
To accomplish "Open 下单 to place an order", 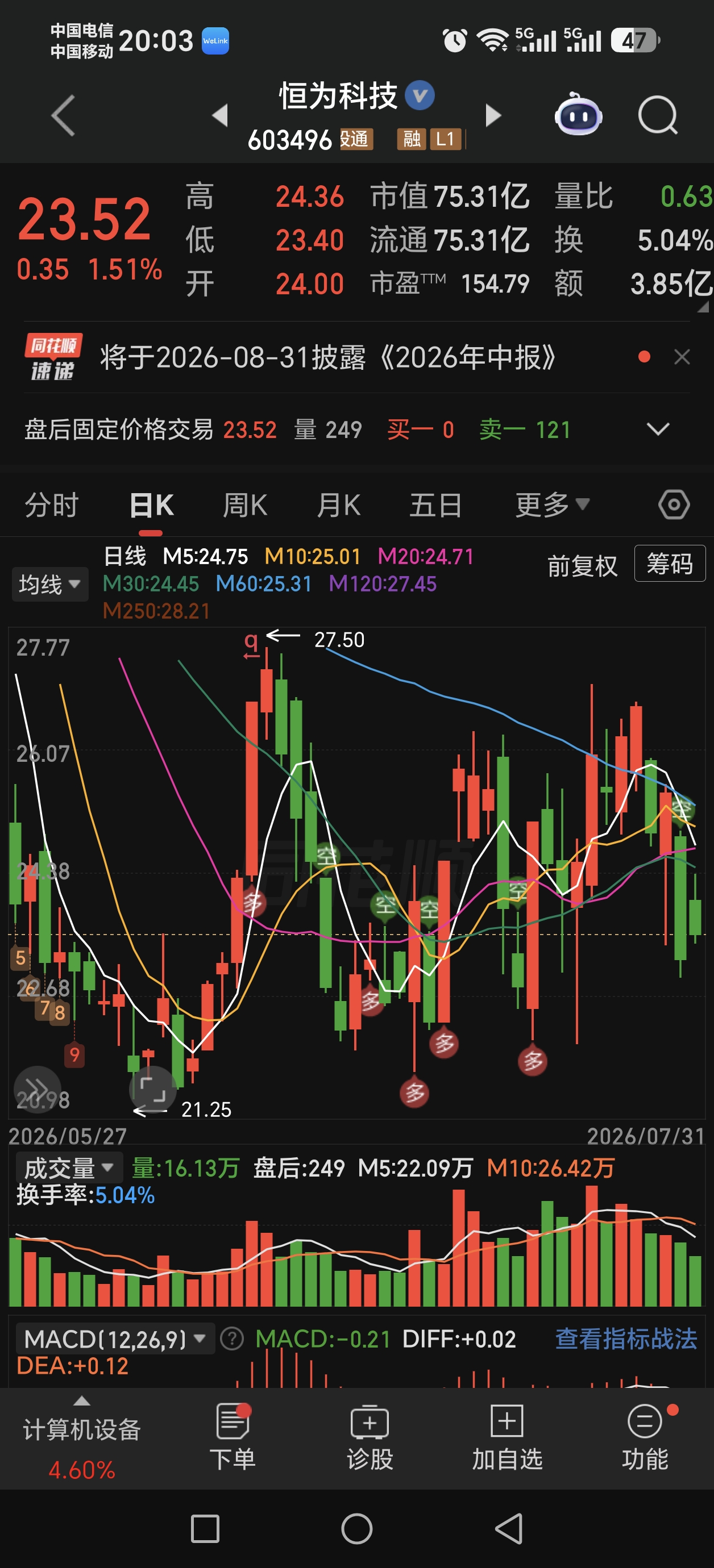I will tap(233, 1438).
